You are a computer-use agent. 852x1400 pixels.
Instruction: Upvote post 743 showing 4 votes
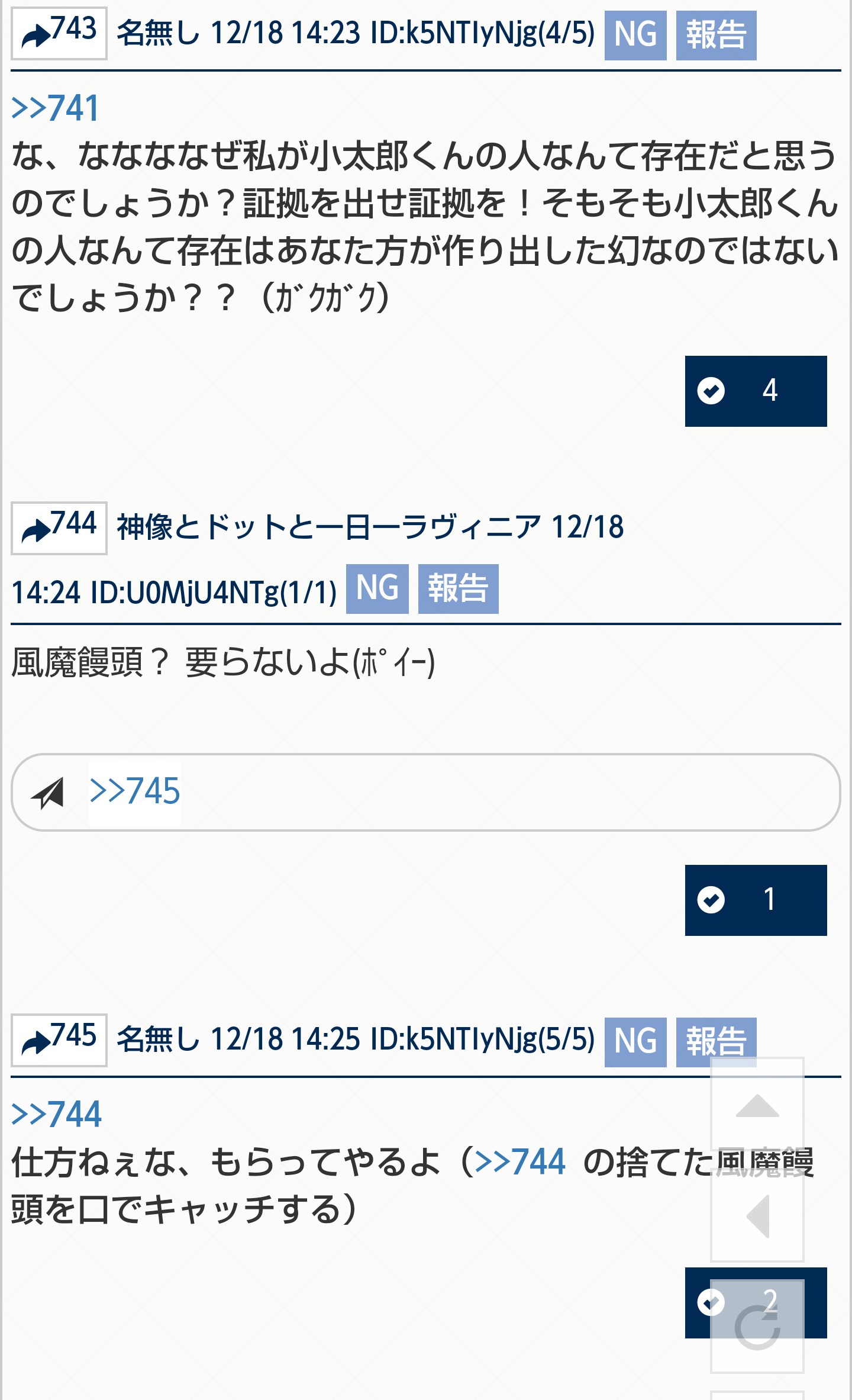(x=755, y=391)
